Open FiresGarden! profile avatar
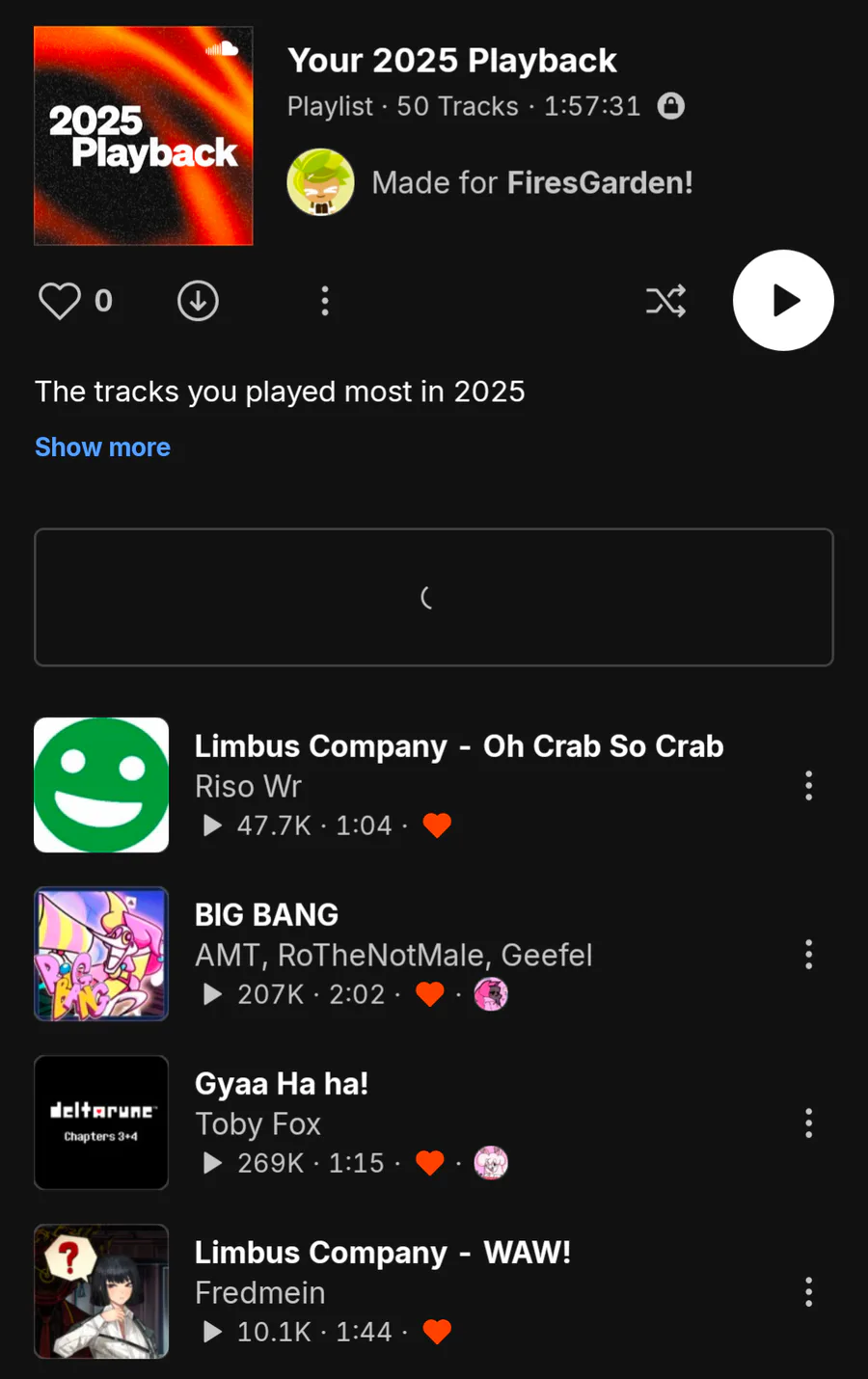This screenshot has width=868, height=1379. click(320, 182)
